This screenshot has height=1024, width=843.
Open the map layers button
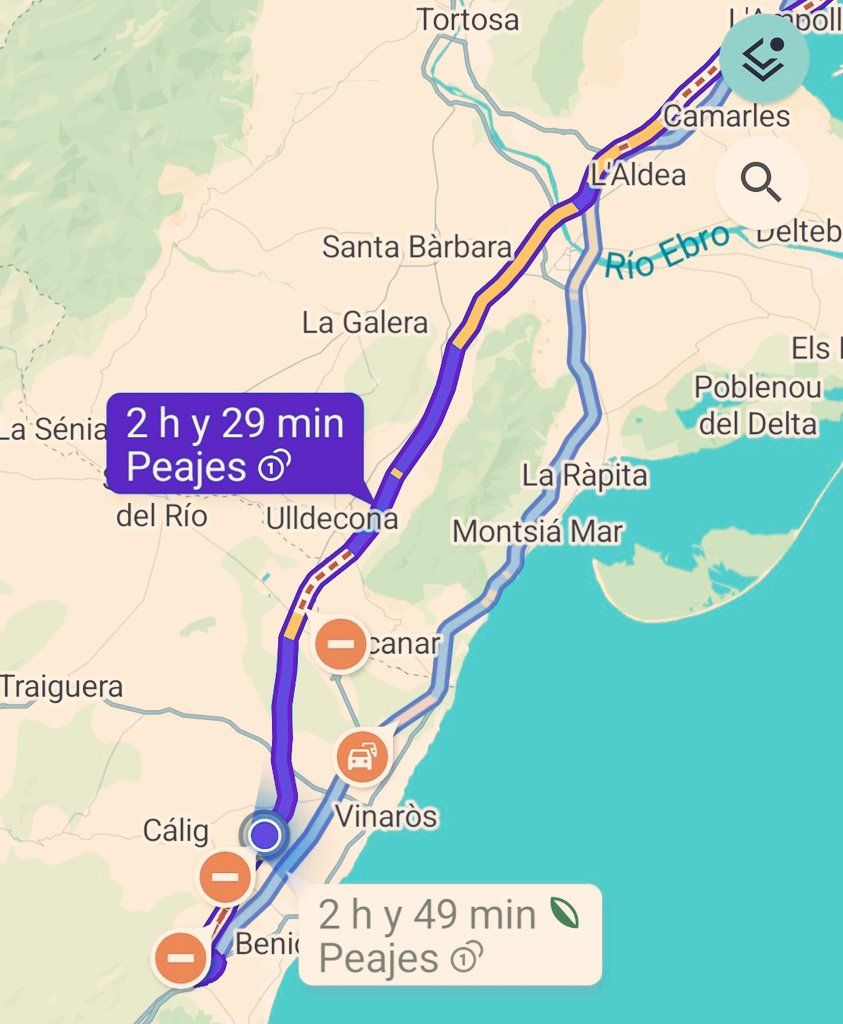coord(765,58)
